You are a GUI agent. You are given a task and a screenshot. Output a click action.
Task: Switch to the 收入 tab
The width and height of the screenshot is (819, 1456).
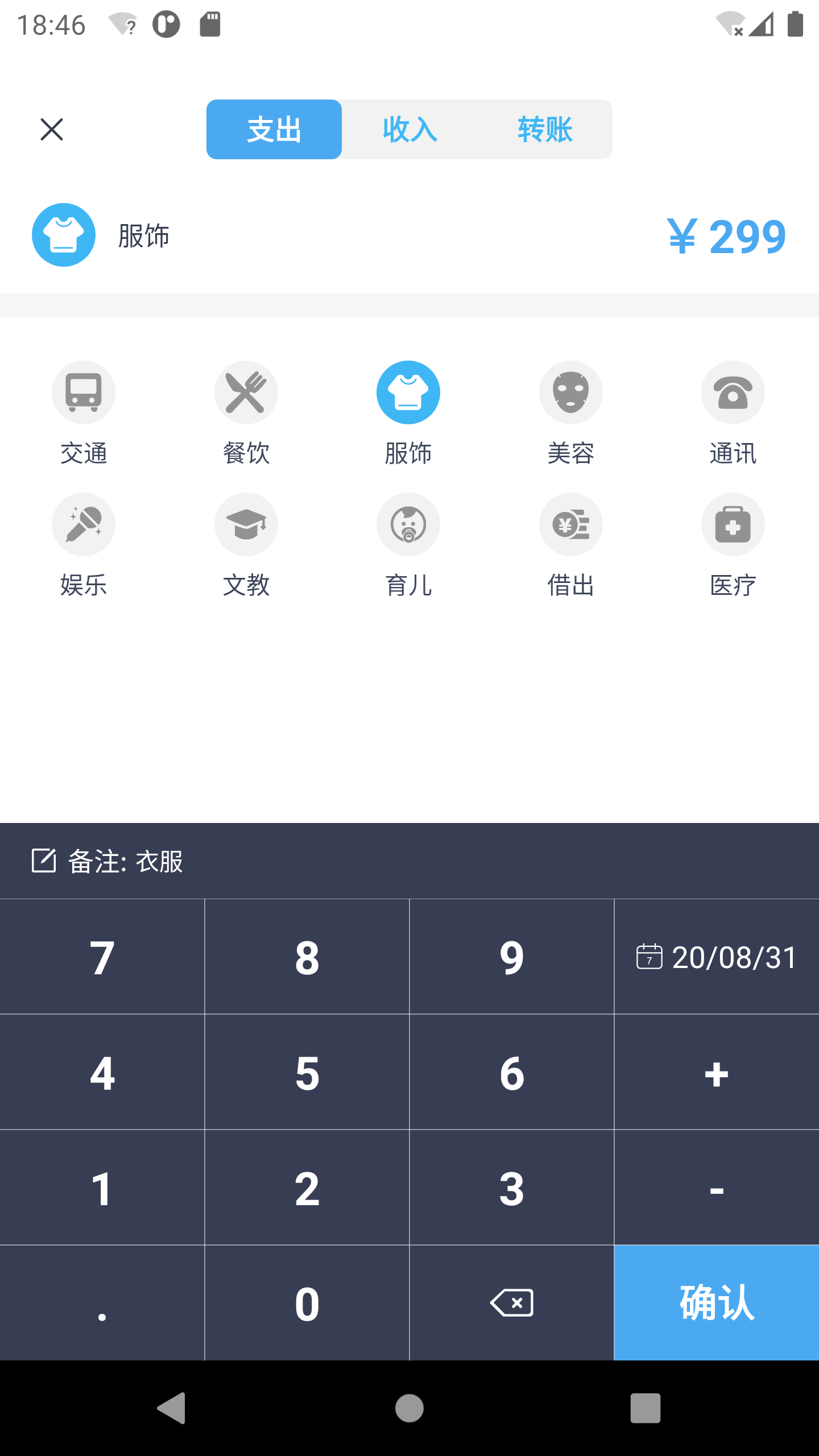click(409, 130)
